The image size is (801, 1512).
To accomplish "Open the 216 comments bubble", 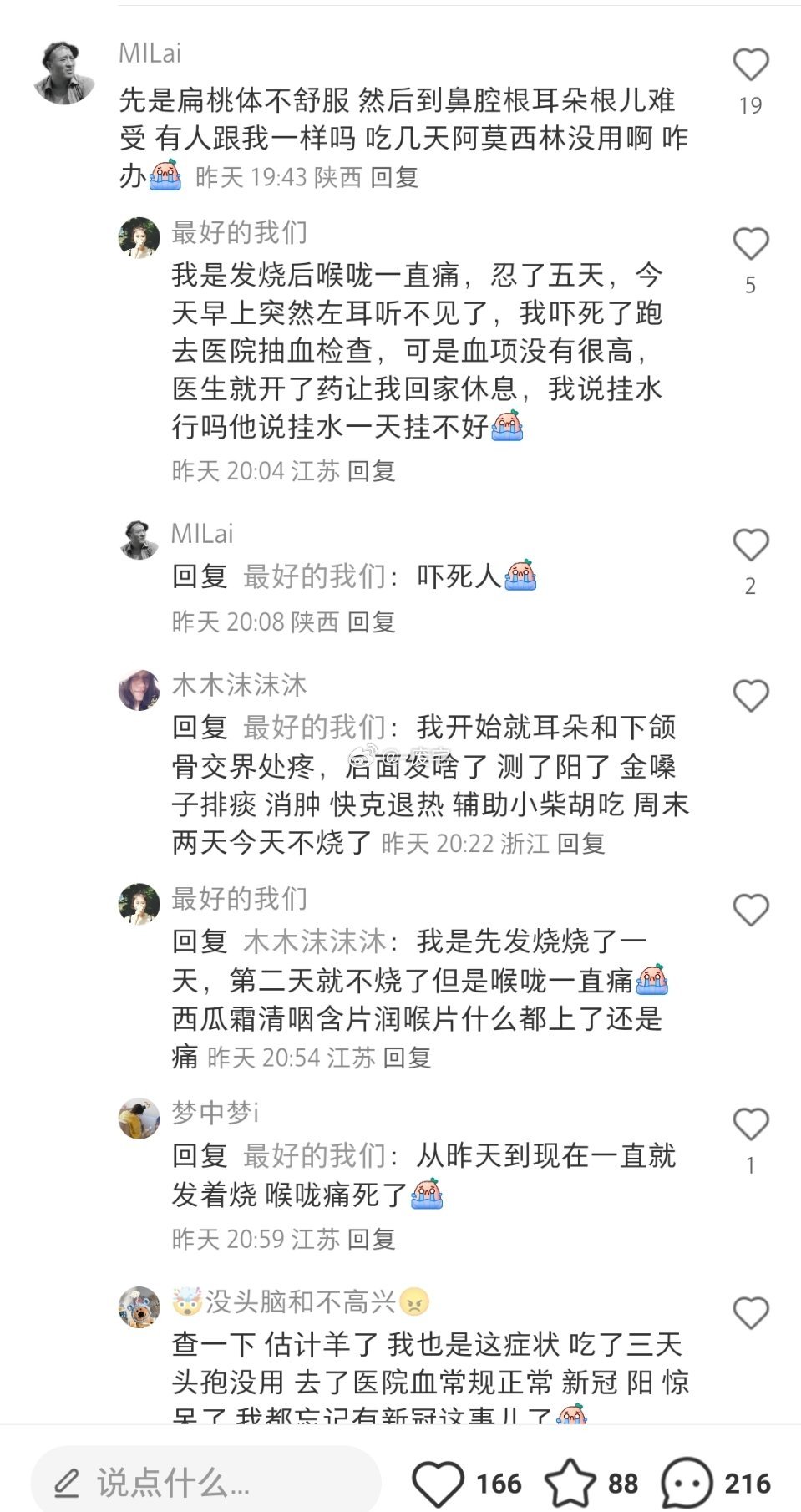I will tap(687, 1483).
